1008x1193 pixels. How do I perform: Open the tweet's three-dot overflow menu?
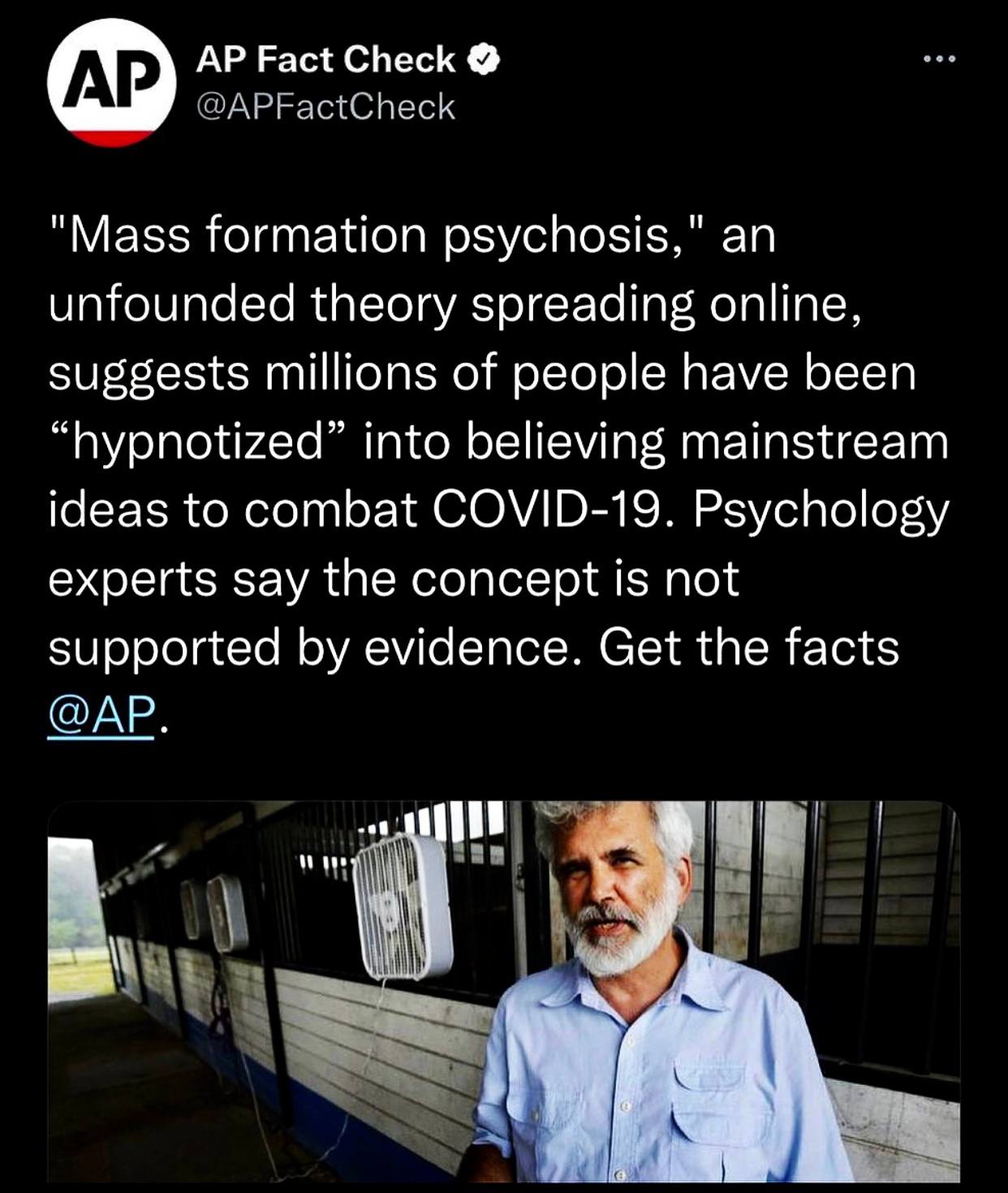pyautogui.click(x=940, y=58)
